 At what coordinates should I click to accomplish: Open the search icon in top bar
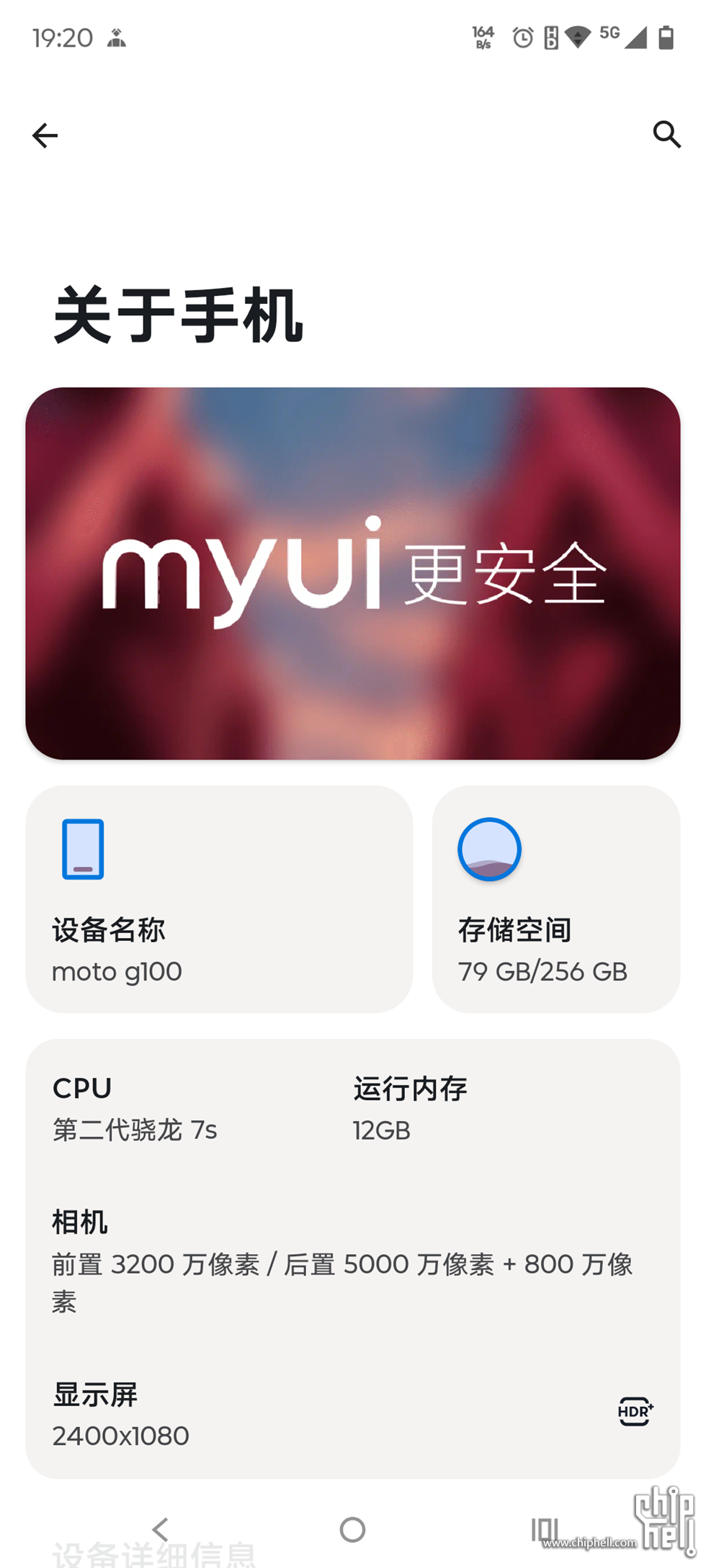point(666,135)
